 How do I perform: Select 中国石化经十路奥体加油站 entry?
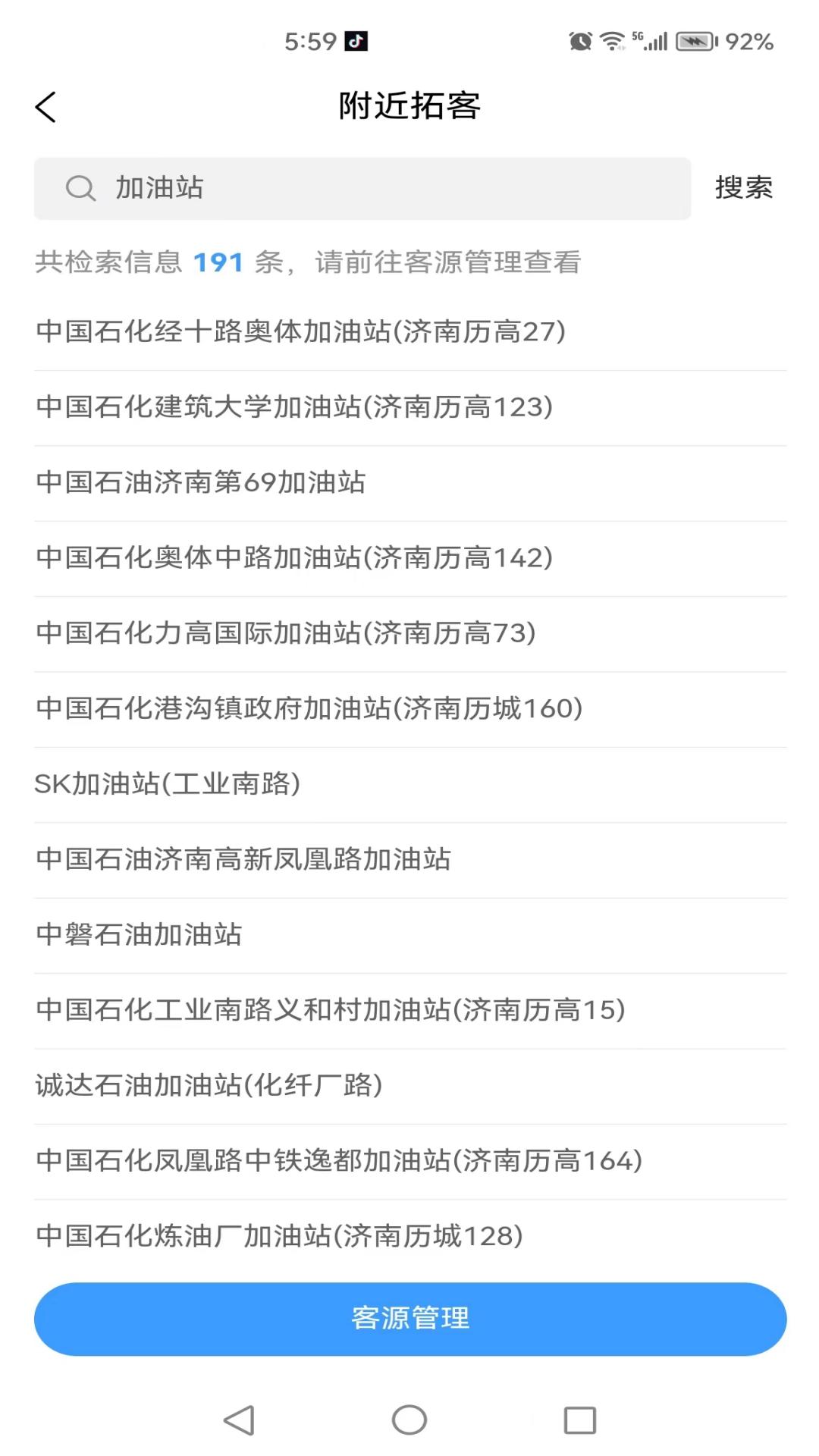coord(301,331)
